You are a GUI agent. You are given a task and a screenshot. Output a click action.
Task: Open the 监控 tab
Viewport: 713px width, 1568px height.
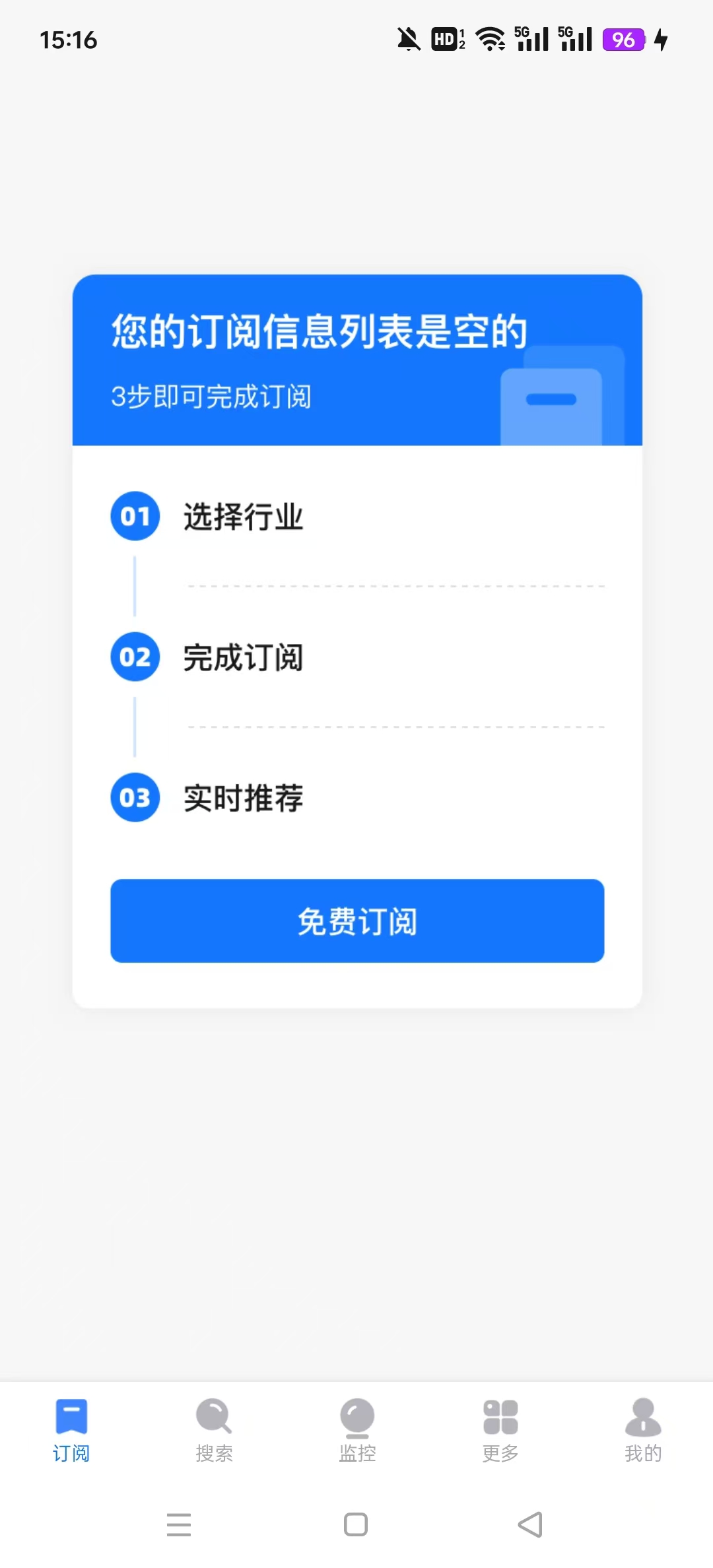357,1430
